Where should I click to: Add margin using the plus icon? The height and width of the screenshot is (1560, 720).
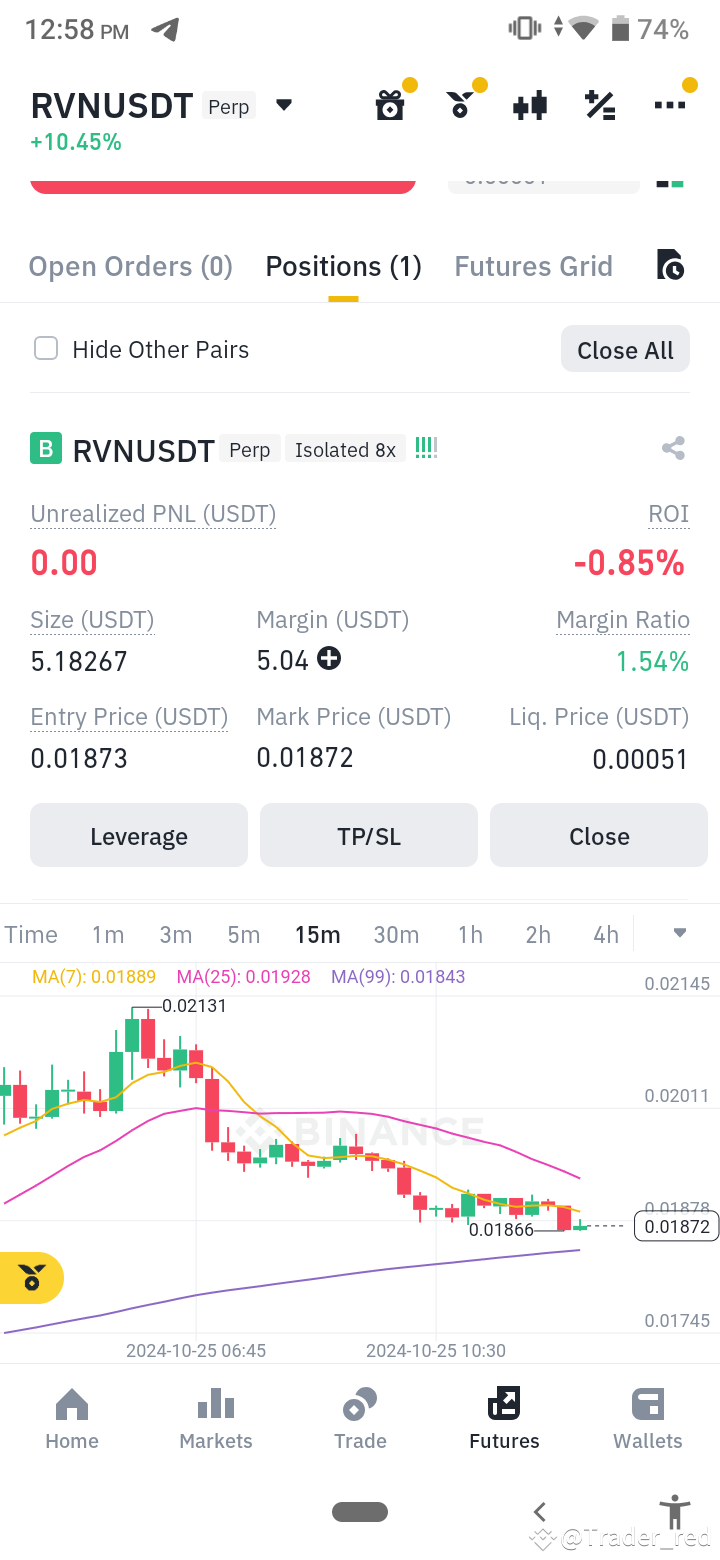[329, 659]
